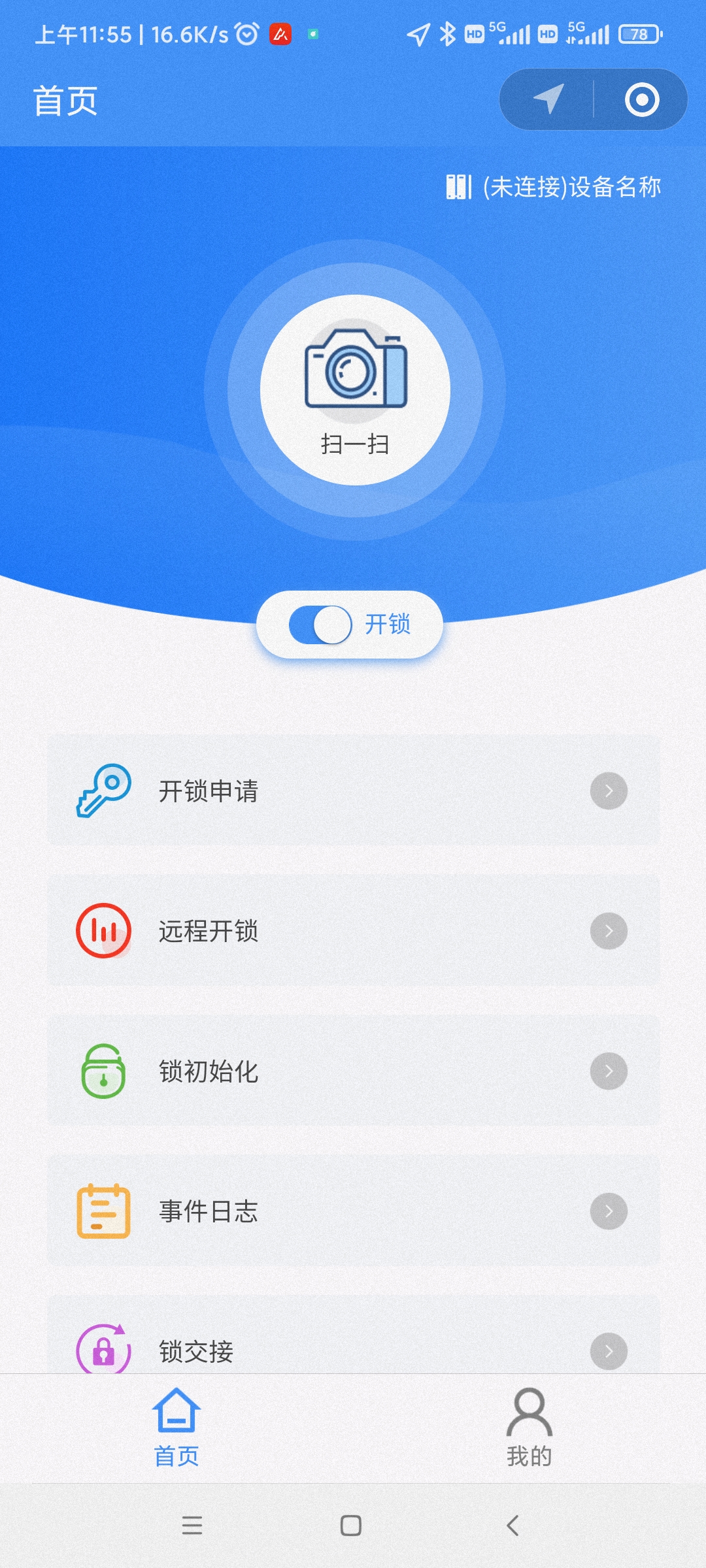Open the system recent apps menu
The width and height of the screenshot is (706, 1568).
[x=192, y=1526]
